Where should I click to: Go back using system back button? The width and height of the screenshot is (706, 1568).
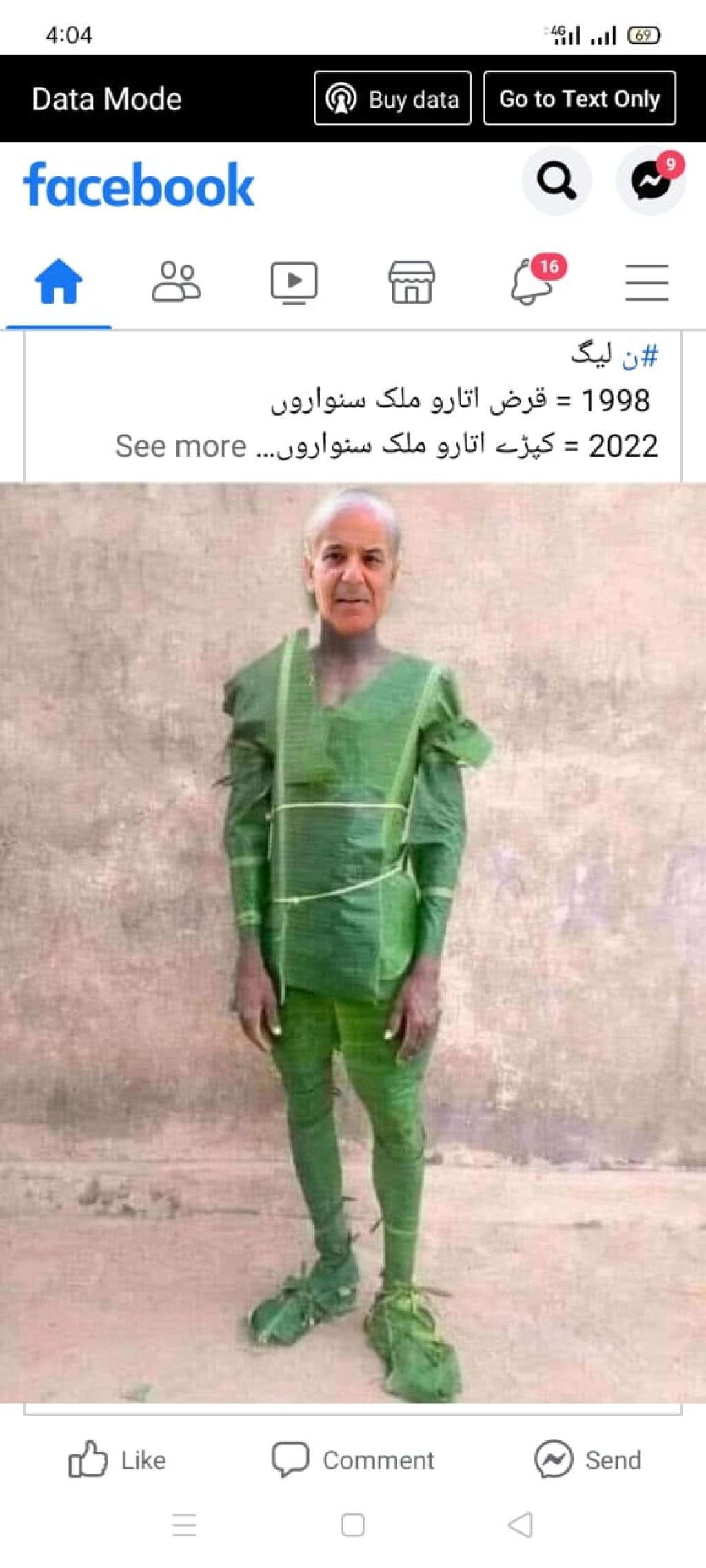(x=521, y=1525)
